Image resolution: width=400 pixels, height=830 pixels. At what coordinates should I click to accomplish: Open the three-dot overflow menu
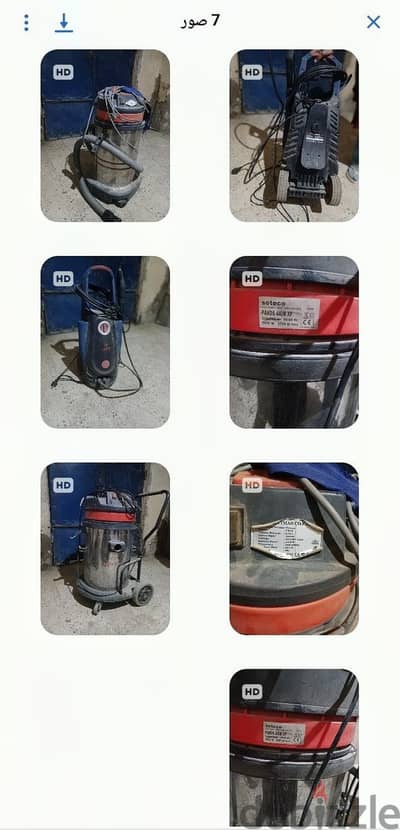click(x=26, y=22)
